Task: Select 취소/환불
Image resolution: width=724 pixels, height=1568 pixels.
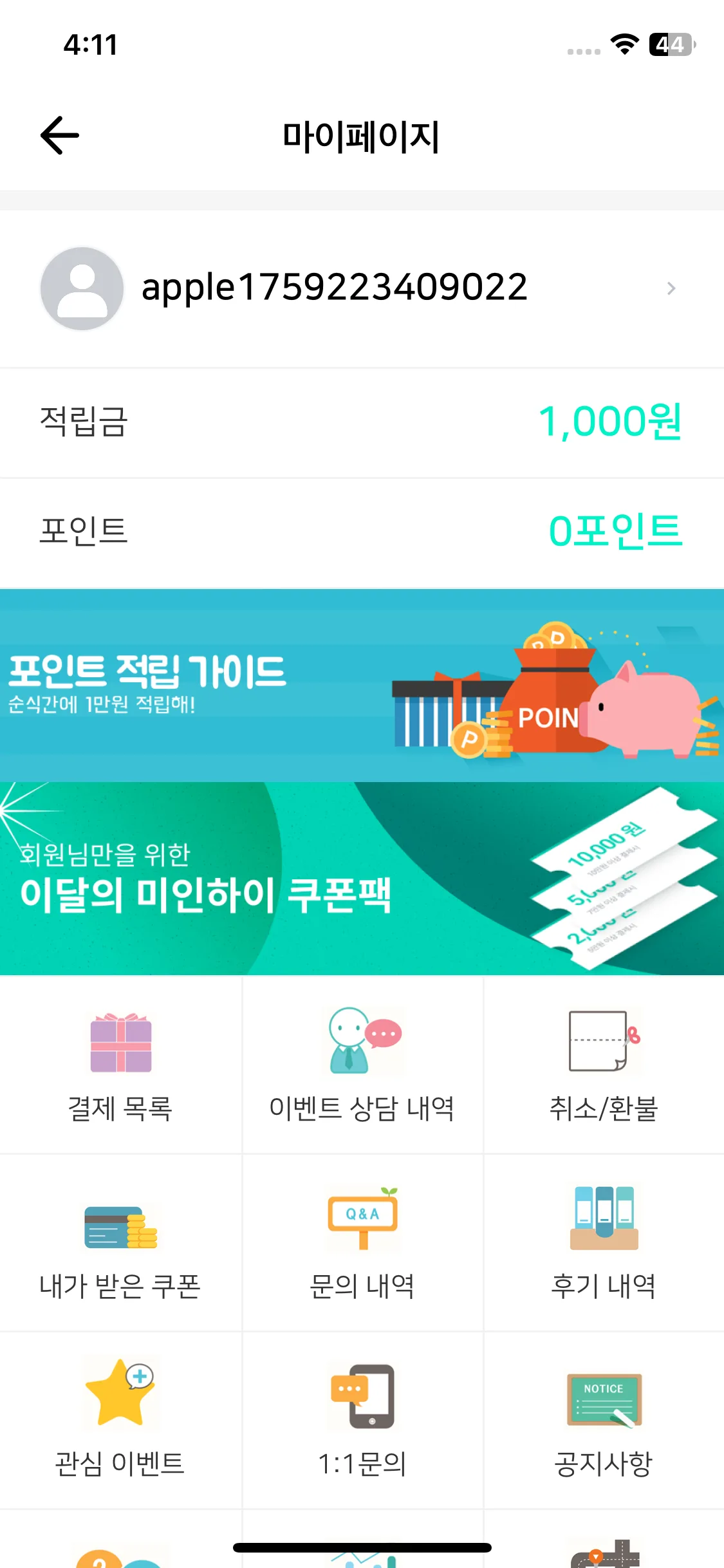Action: (x=604, y=1065)
